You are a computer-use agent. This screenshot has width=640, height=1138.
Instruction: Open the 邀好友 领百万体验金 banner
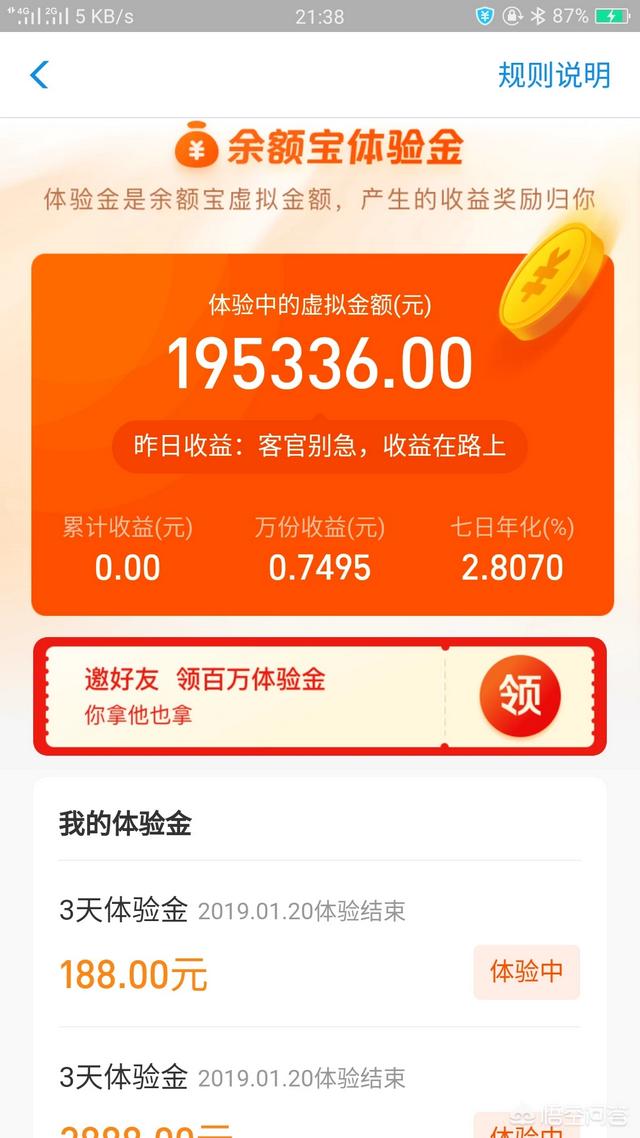(x=240, y=696)
